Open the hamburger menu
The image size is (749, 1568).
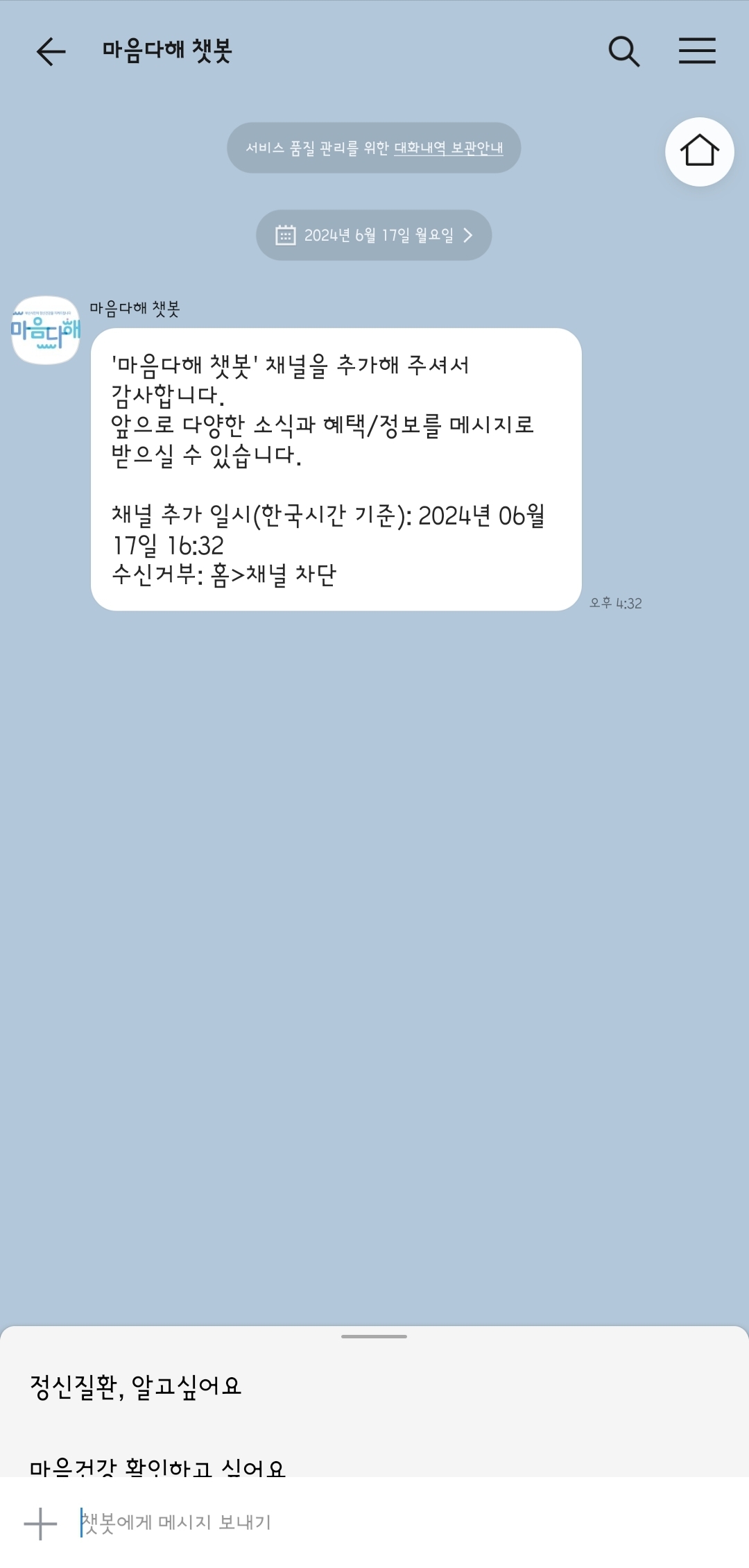(x=697, y=51)
